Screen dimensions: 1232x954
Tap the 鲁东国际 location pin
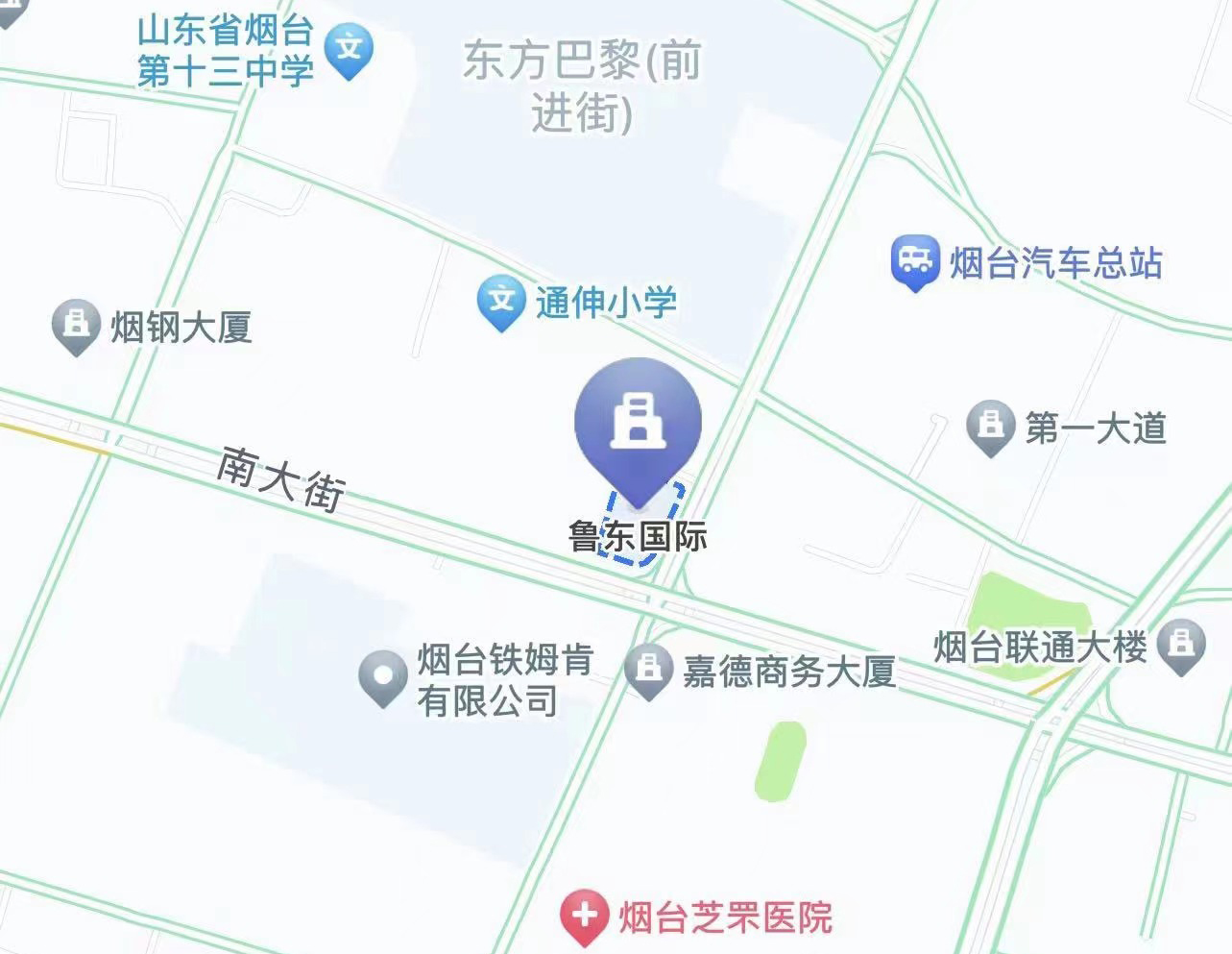click(638, 423)
